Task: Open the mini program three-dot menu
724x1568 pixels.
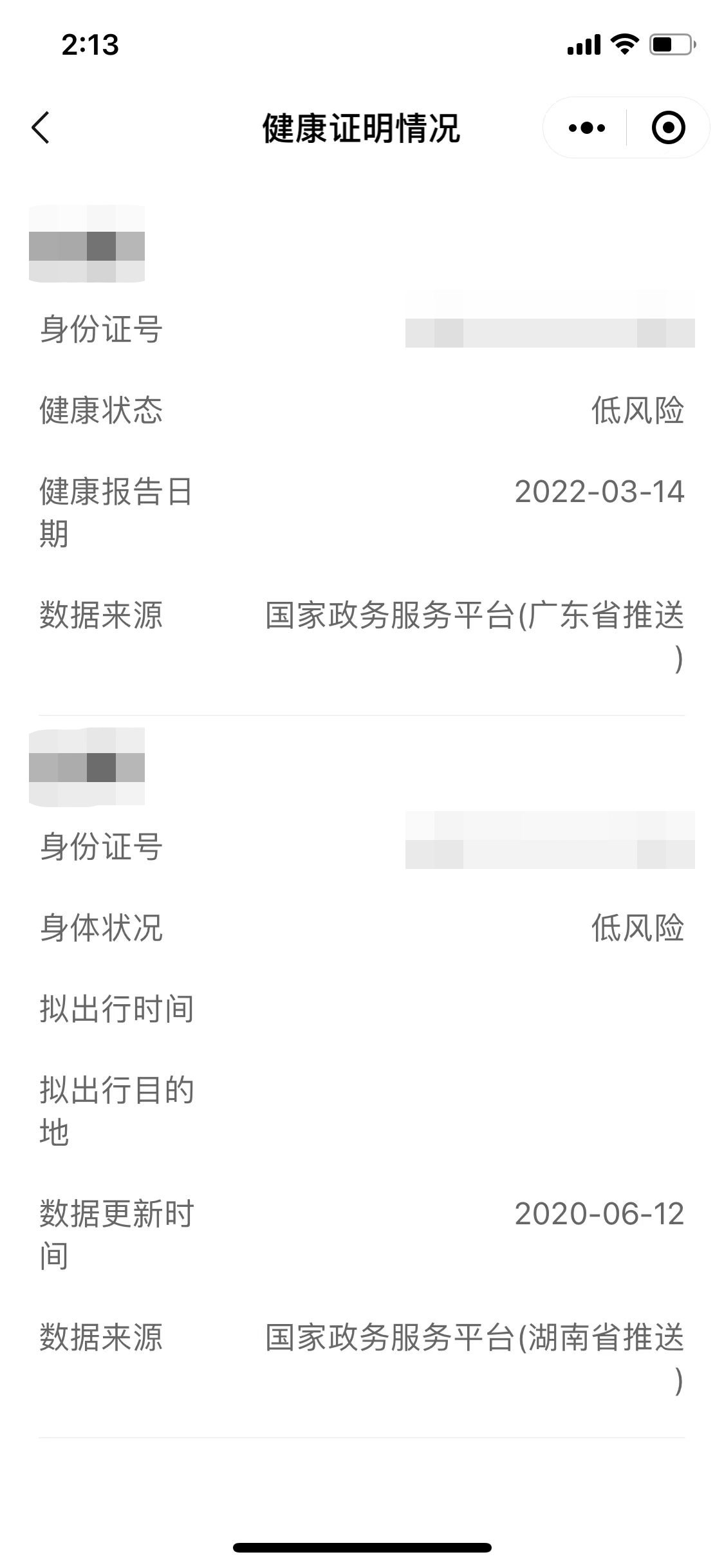Action: tap(586, 128)
